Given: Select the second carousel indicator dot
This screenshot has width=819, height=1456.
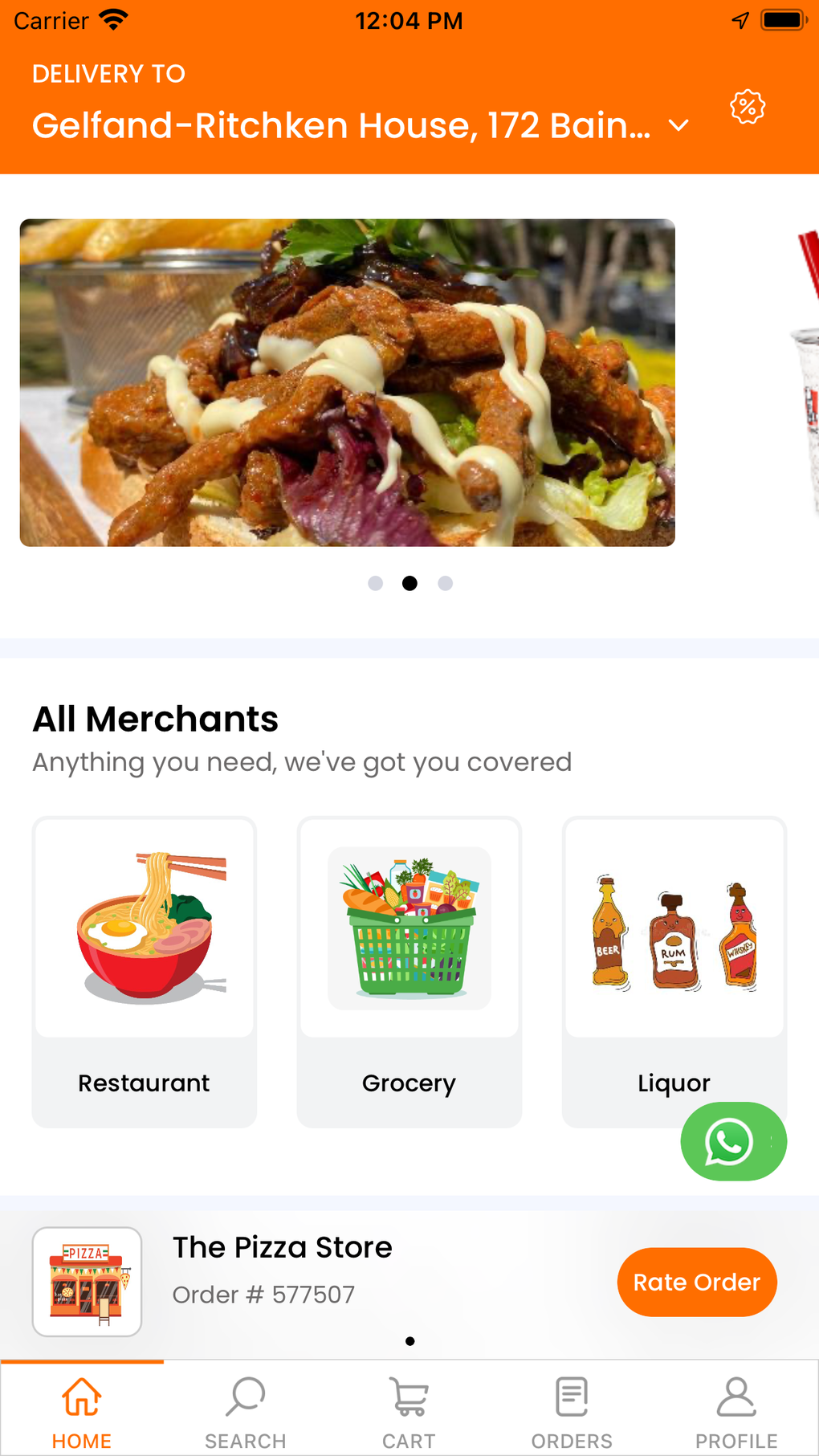Looking at the screenshot, I should coord(409,583).
